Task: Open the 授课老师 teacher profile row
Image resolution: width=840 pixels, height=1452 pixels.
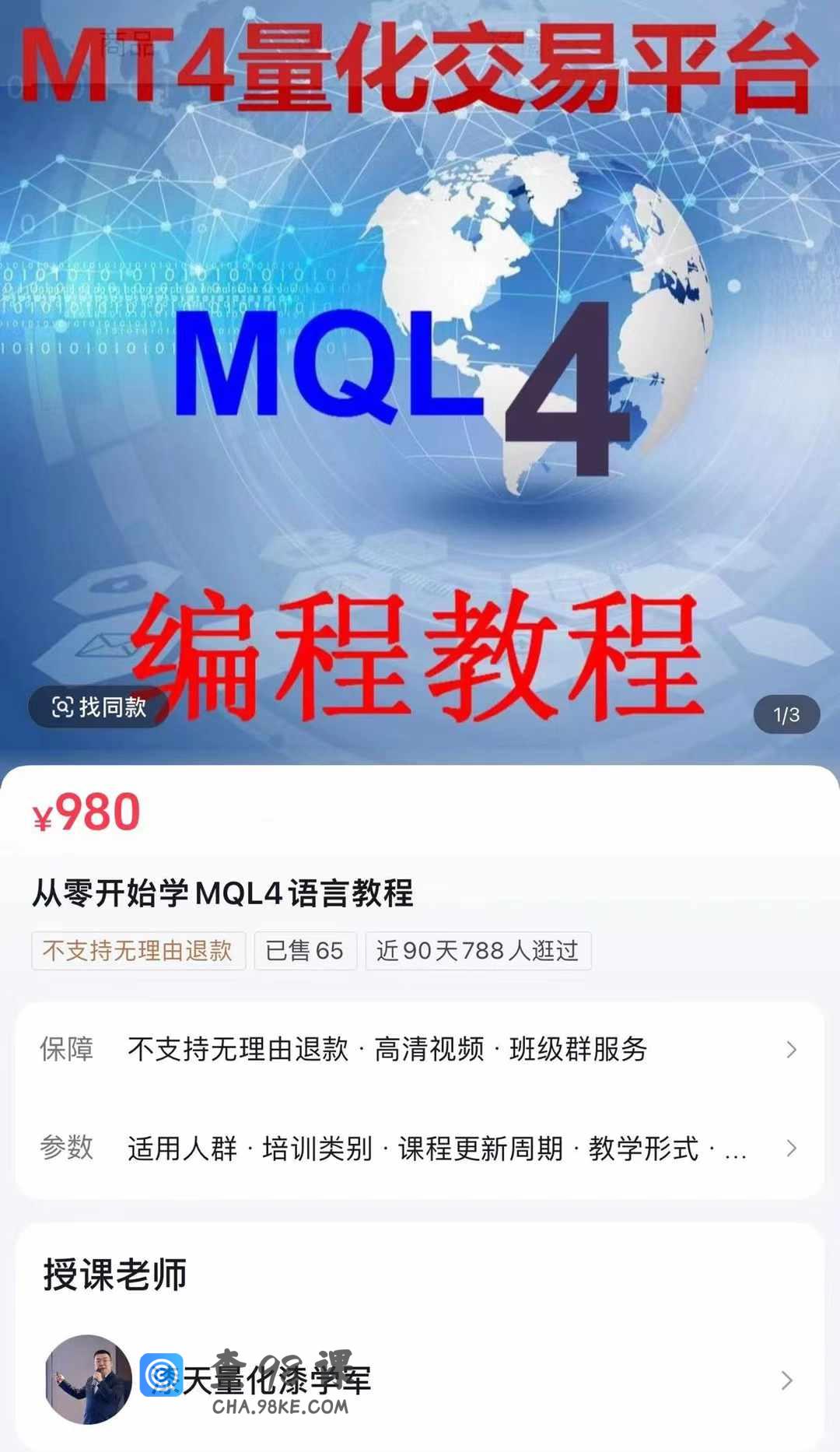Action: click(420, 1380)
